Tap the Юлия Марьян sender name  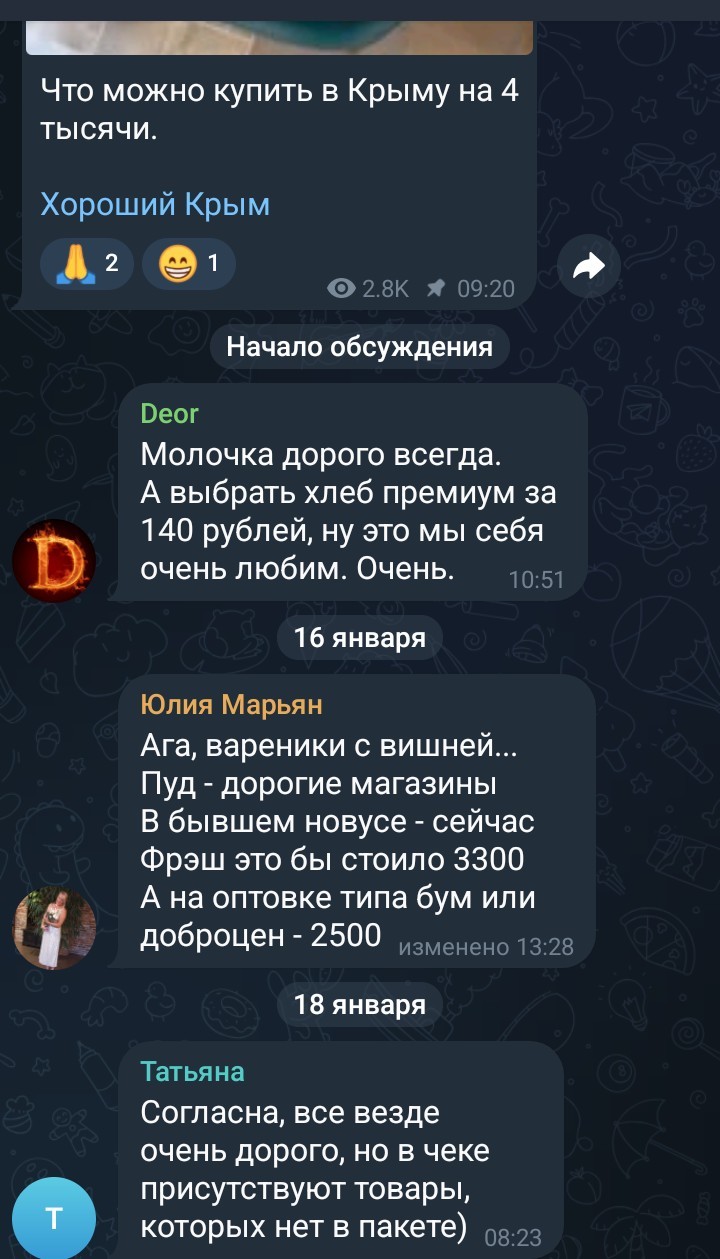coord(231,704)
